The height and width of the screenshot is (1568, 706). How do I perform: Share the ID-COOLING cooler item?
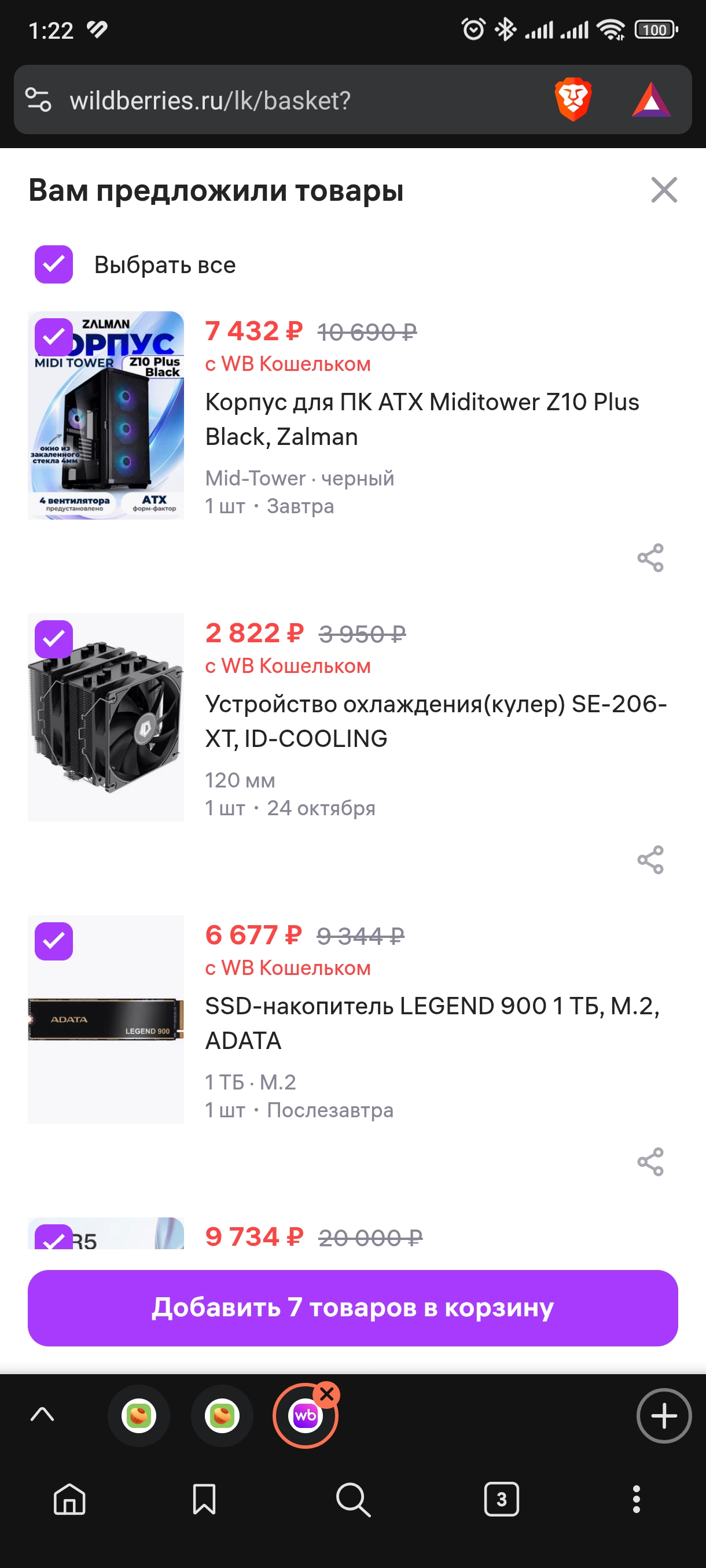pos(650,859)
